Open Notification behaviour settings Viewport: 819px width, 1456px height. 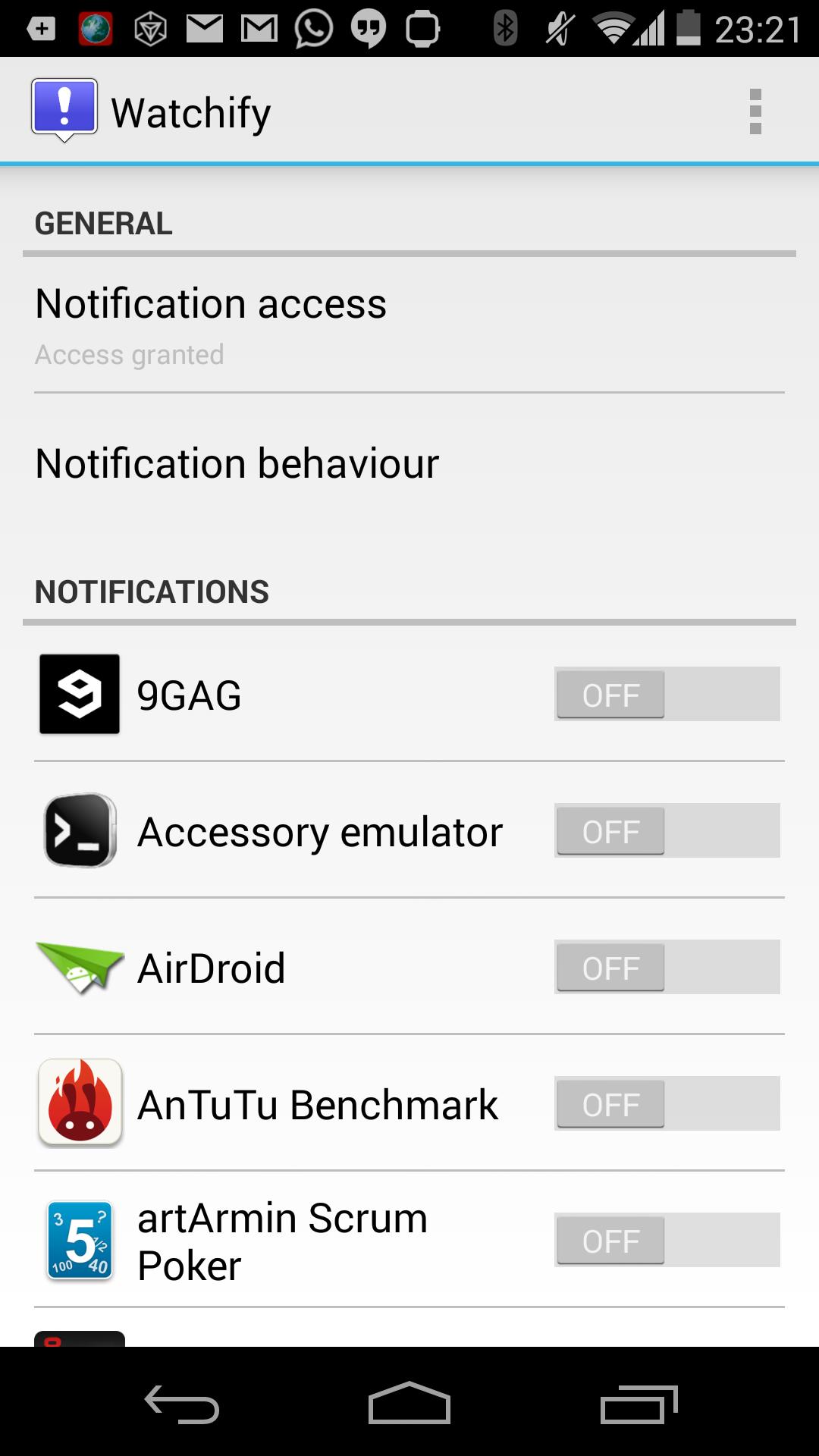(409, 464)
